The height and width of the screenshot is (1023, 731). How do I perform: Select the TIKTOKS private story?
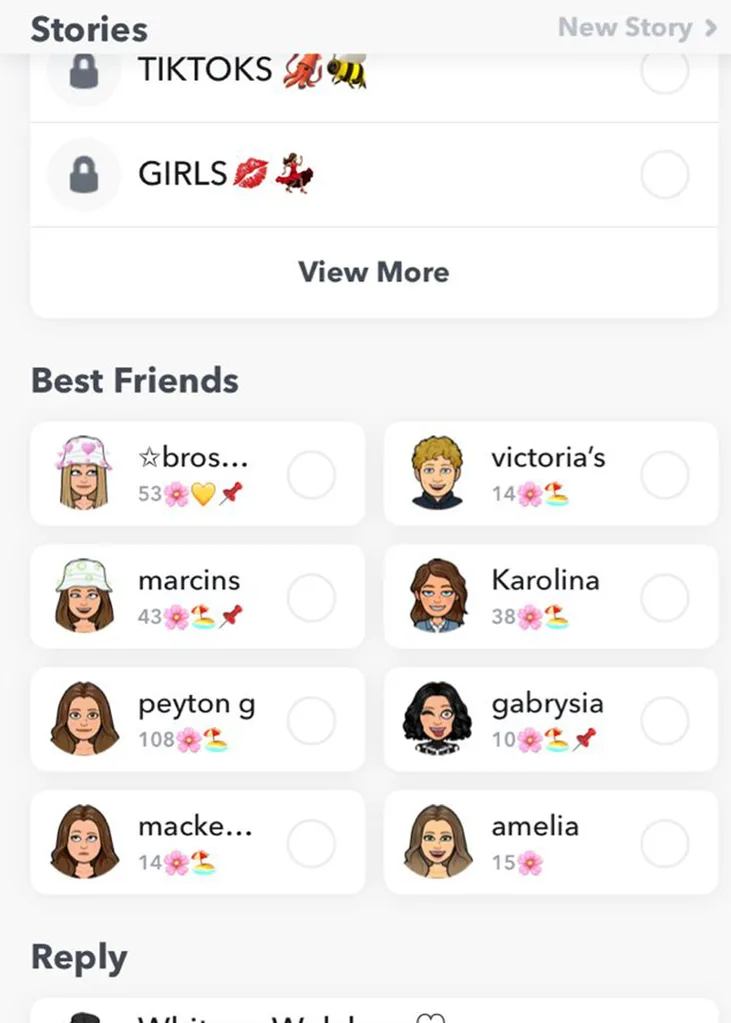tap(664, 72)
